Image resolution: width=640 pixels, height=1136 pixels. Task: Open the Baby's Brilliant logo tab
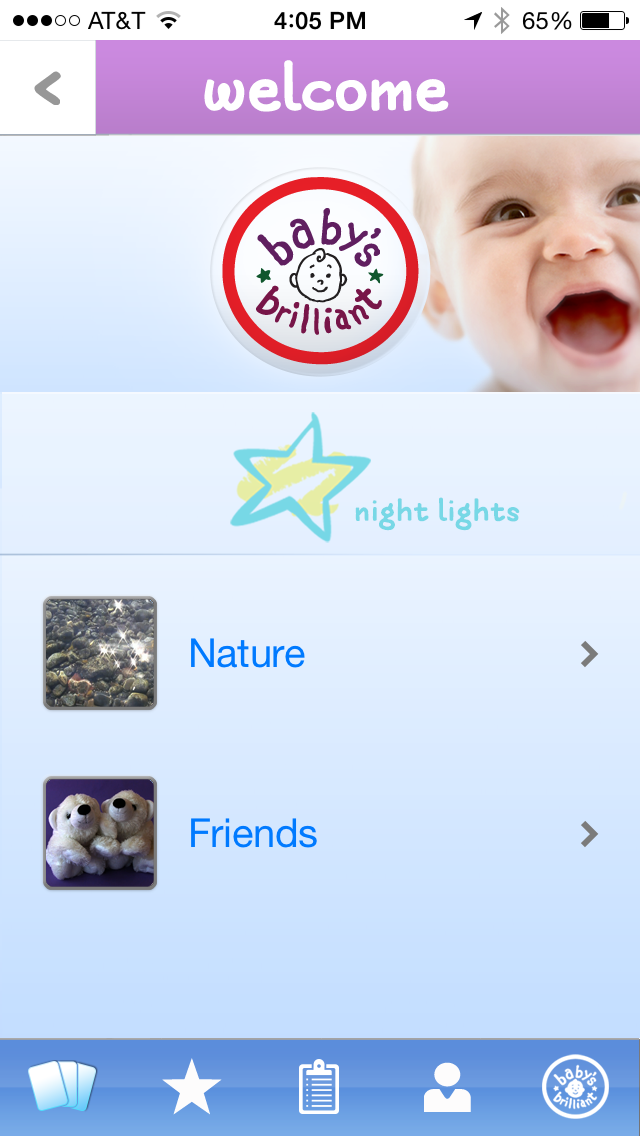point(575,1088)
